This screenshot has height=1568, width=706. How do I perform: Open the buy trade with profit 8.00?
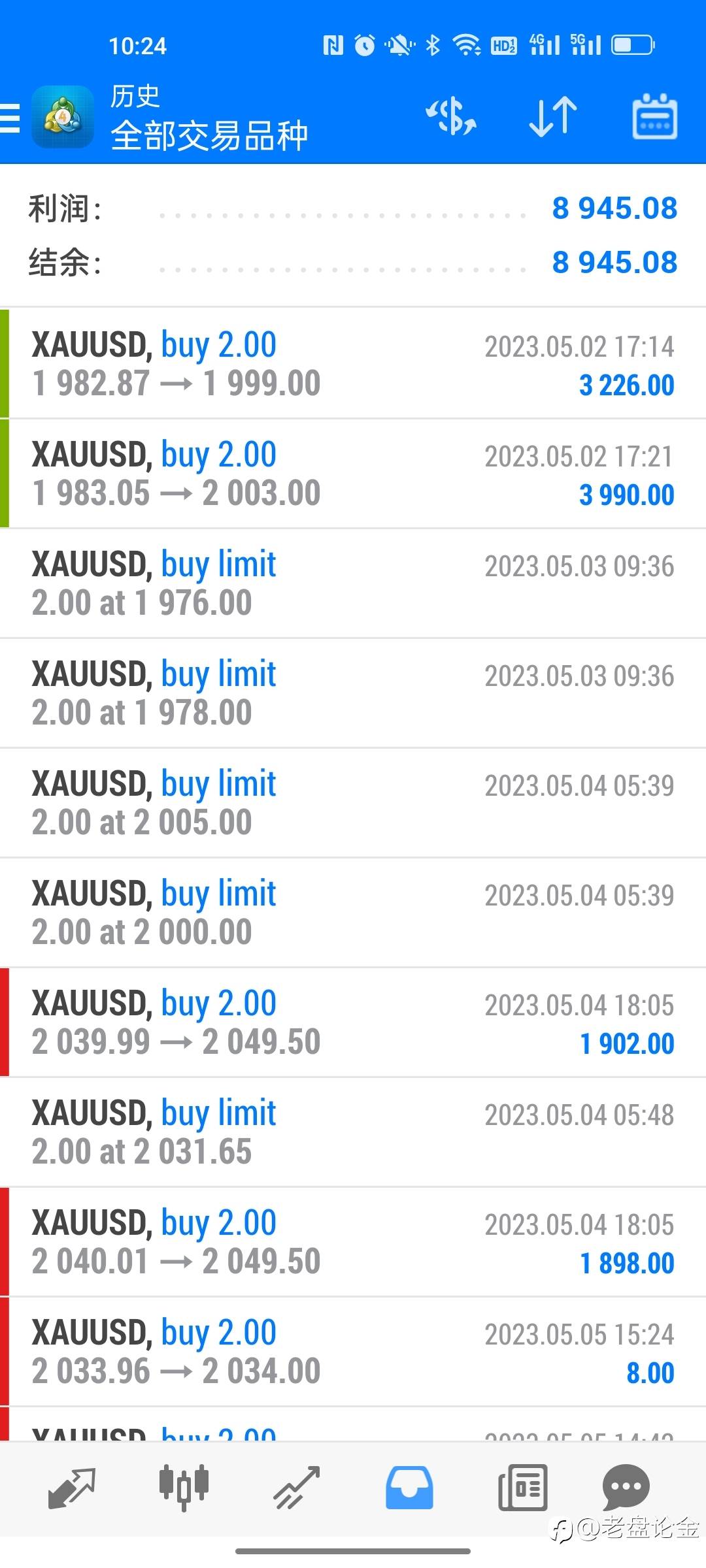tap(353, 1352)
